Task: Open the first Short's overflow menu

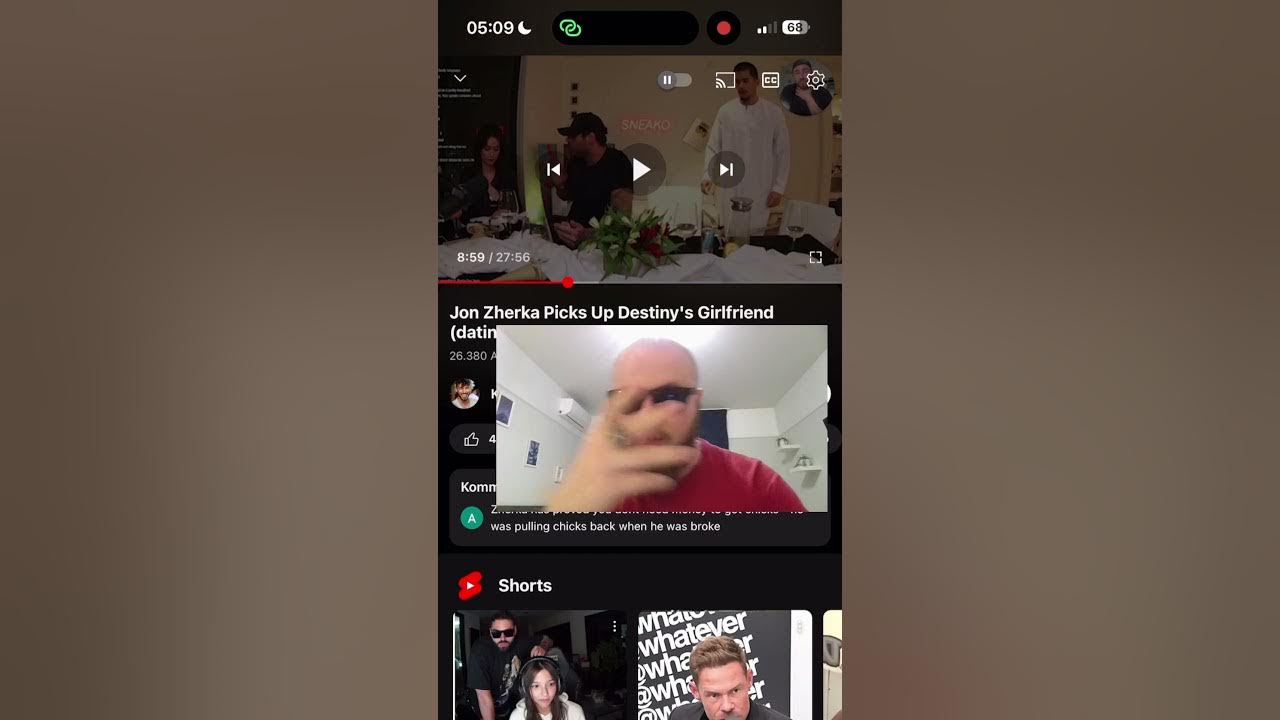Action: tap(614, 626)
